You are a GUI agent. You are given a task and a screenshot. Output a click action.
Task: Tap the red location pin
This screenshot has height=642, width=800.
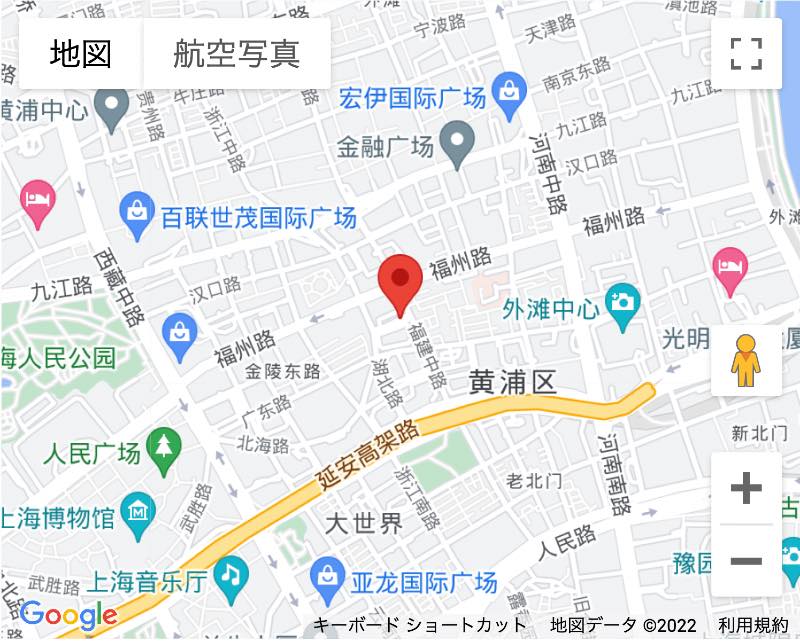pos(402,282)
